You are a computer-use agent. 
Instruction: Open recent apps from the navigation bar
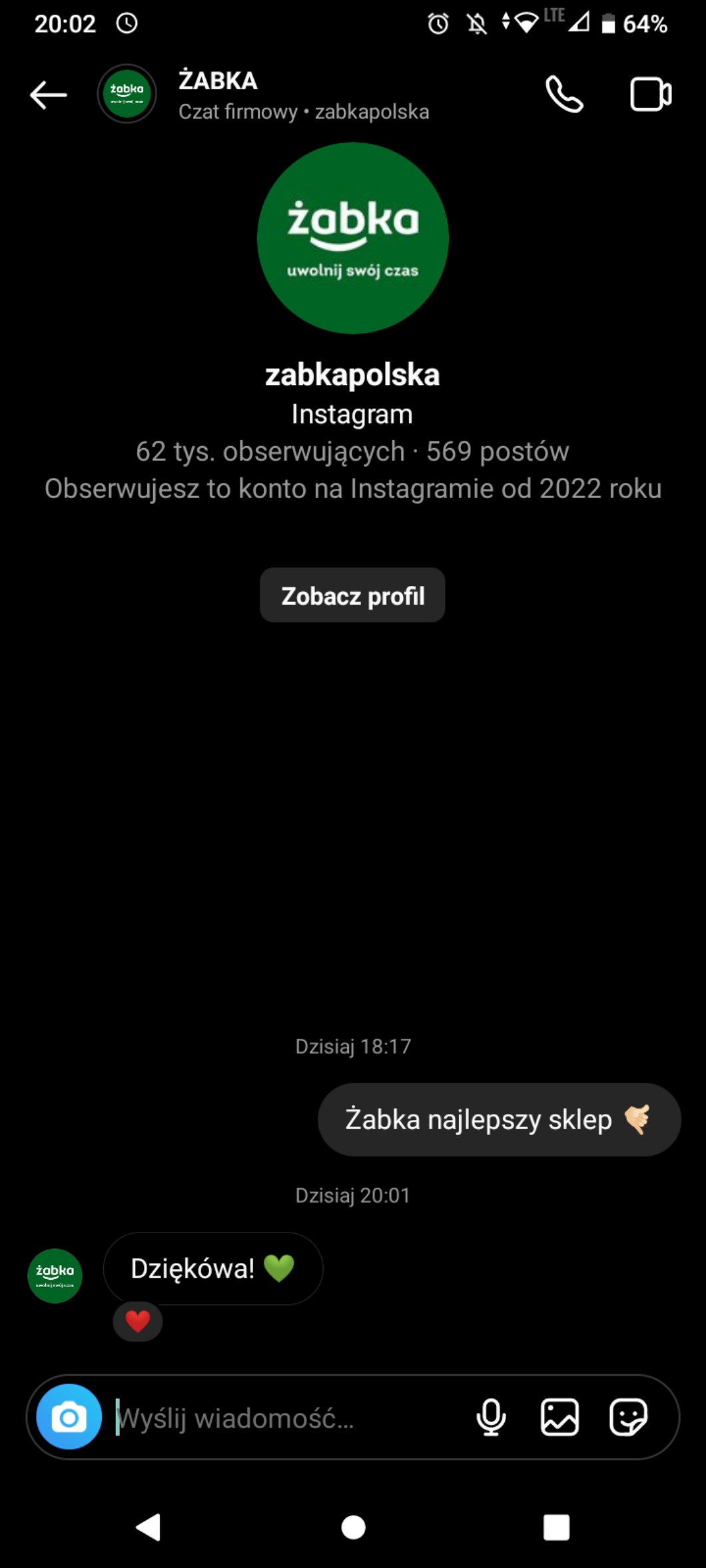pyautogui.click(x=556, y=1527)
